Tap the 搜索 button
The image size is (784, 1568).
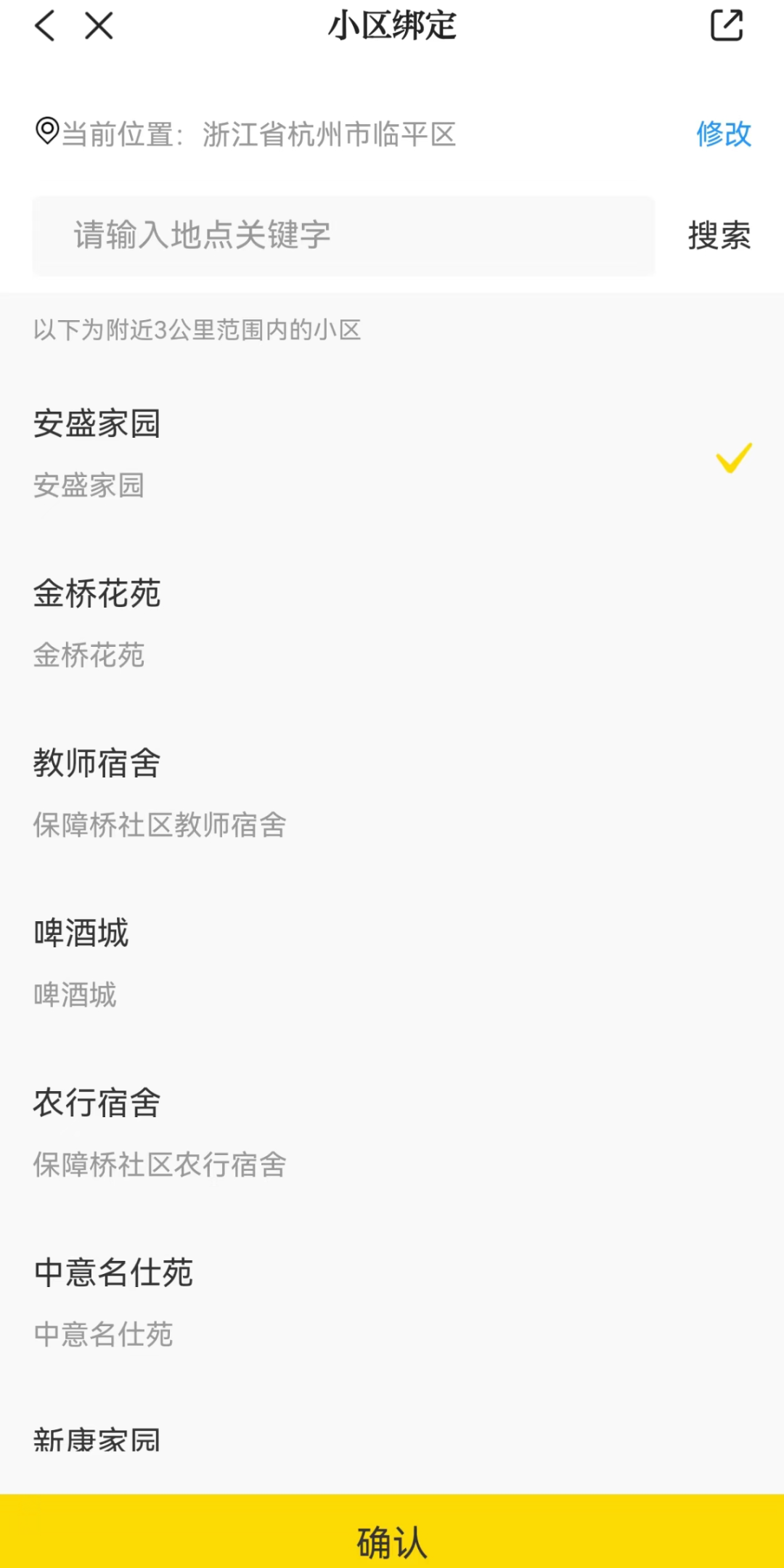coord(719,236)
